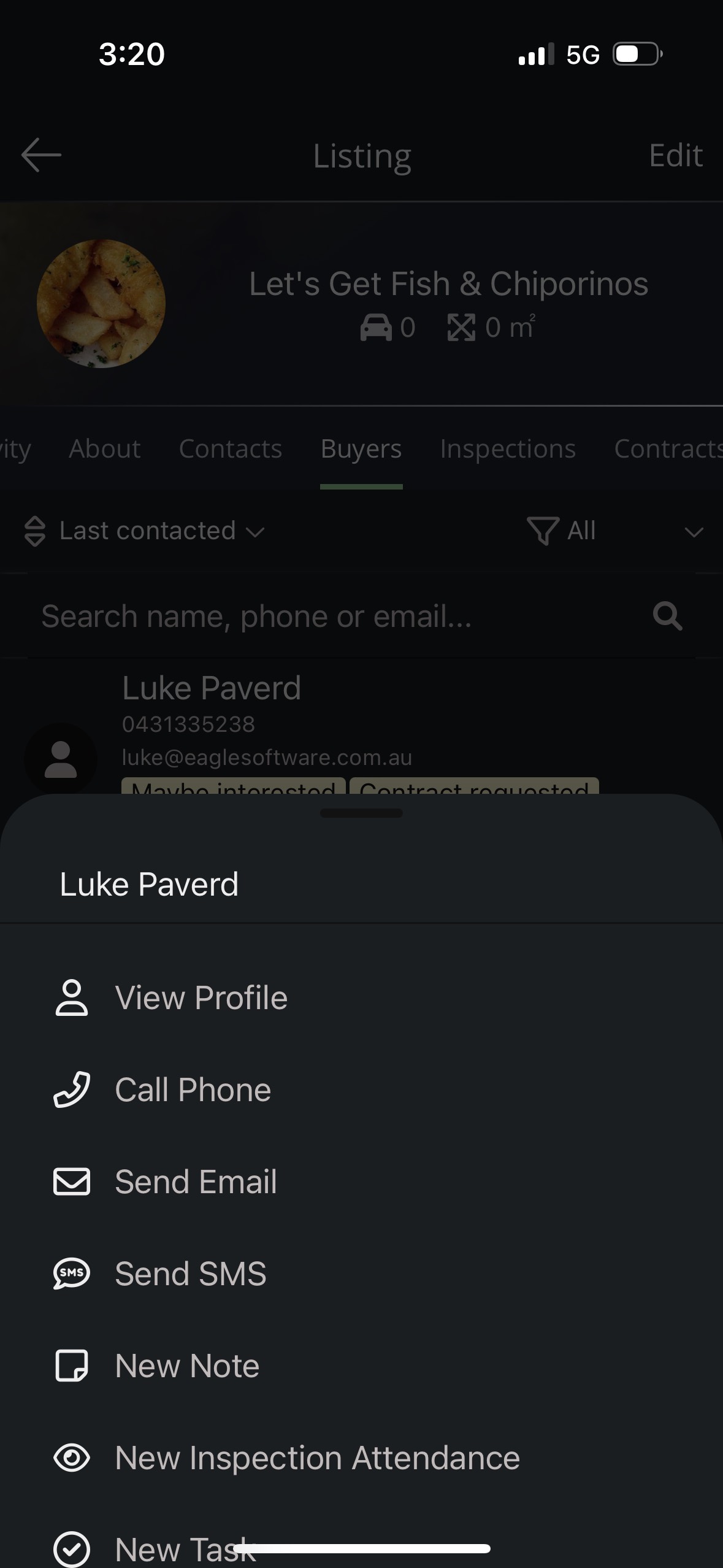Select Send SMS option
Viewport: 723px width, 1568px height.
190,1274
